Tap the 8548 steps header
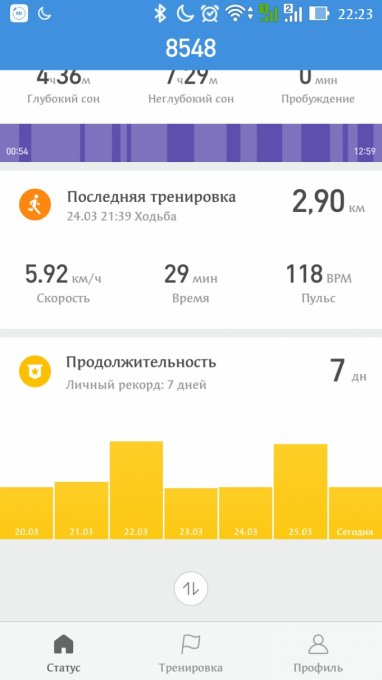 click(x=191, y=48)
